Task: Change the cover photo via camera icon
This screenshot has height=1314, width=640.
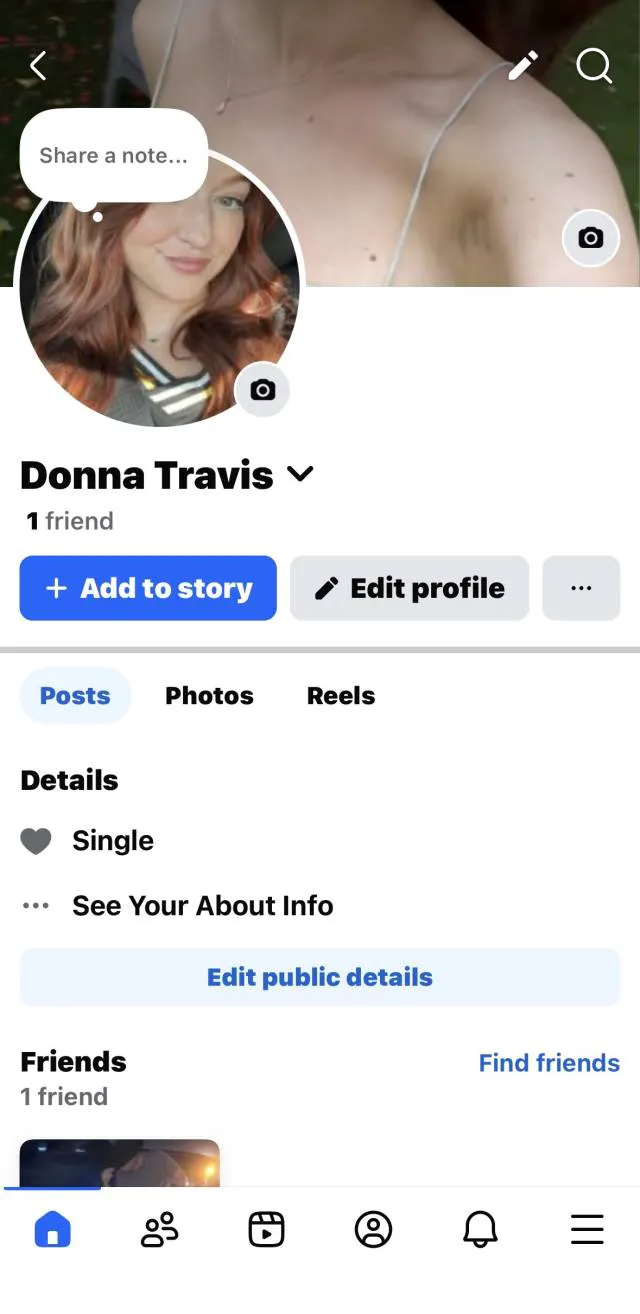Action: pyautogui.click(x=591, y=238)
